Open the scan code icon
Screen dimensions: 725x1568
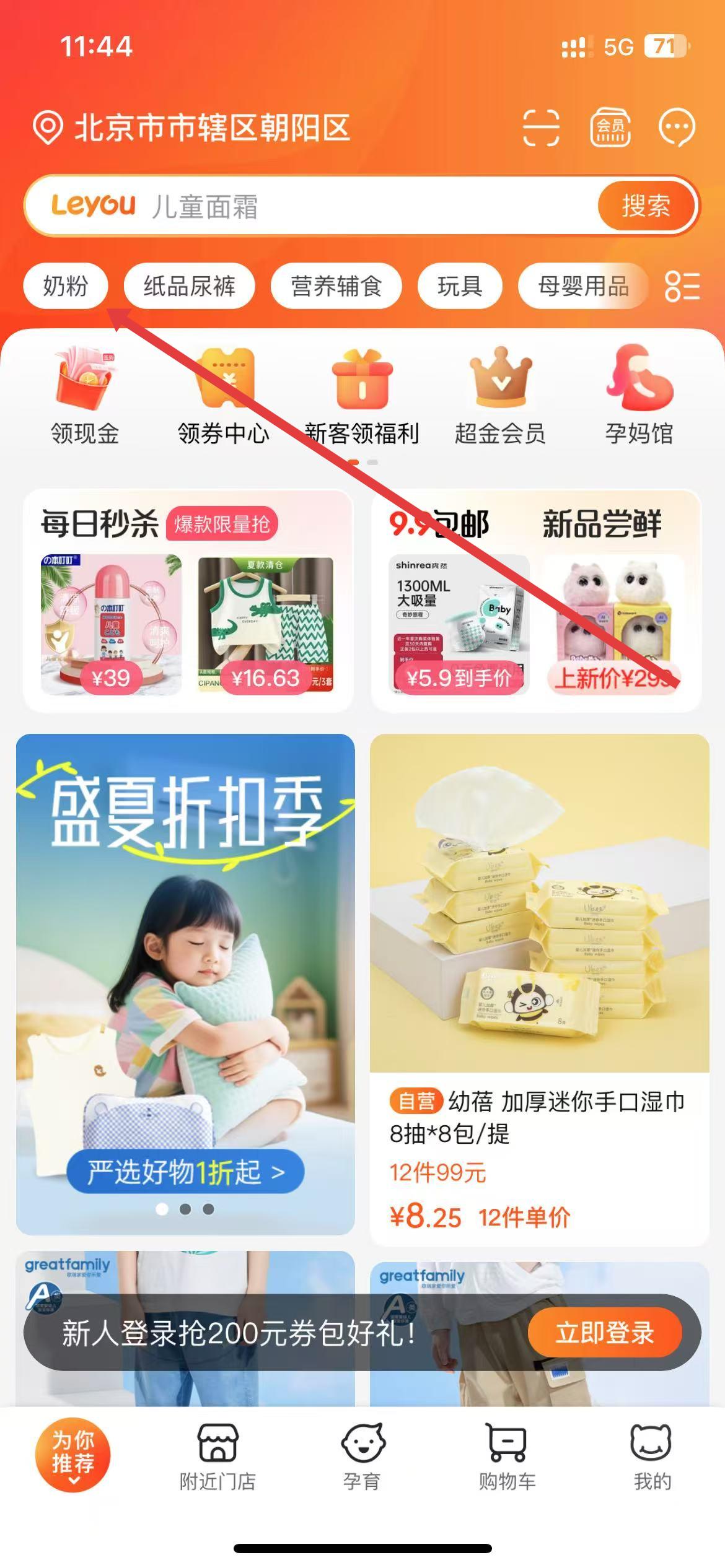[x=541, y=128]
